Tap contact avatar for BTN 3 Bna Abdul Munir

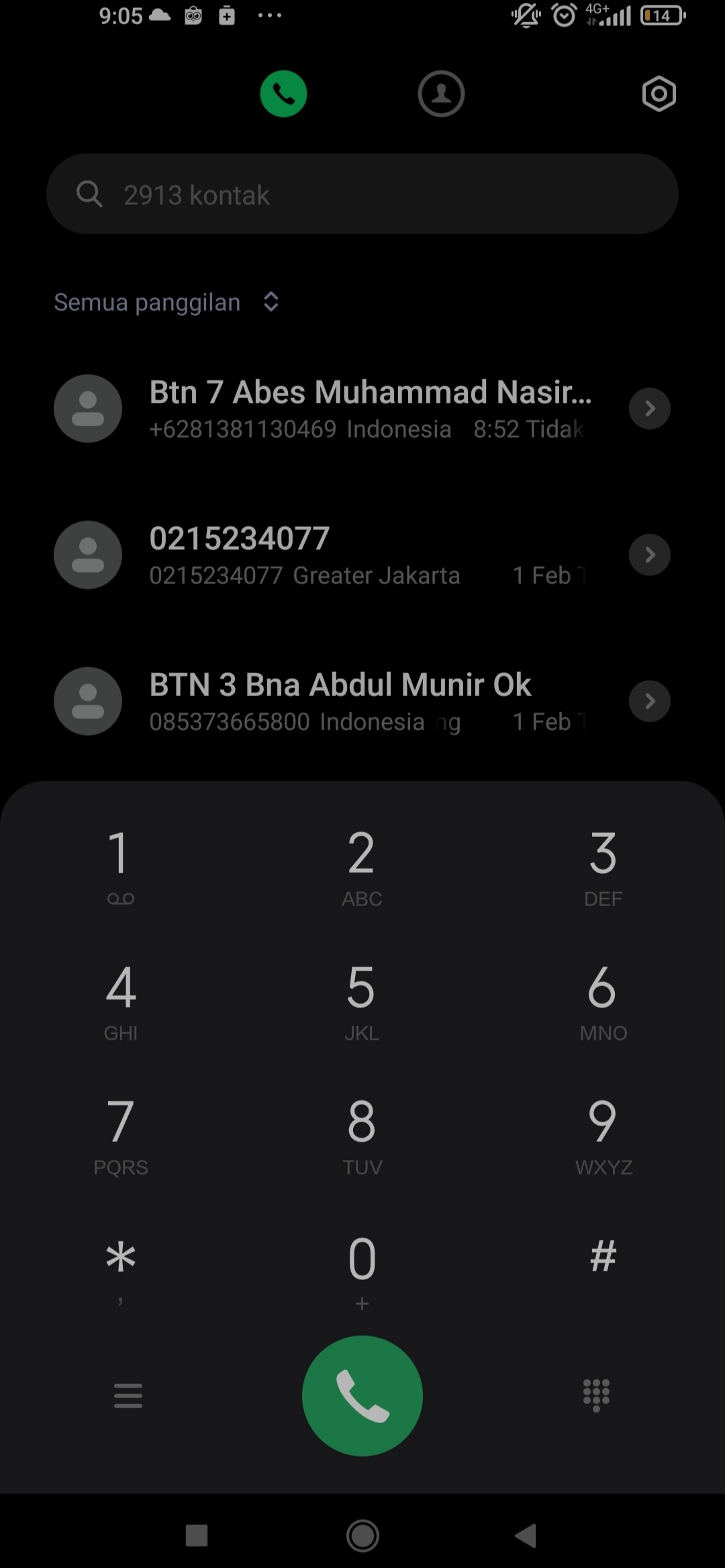[x=88, y=701]
